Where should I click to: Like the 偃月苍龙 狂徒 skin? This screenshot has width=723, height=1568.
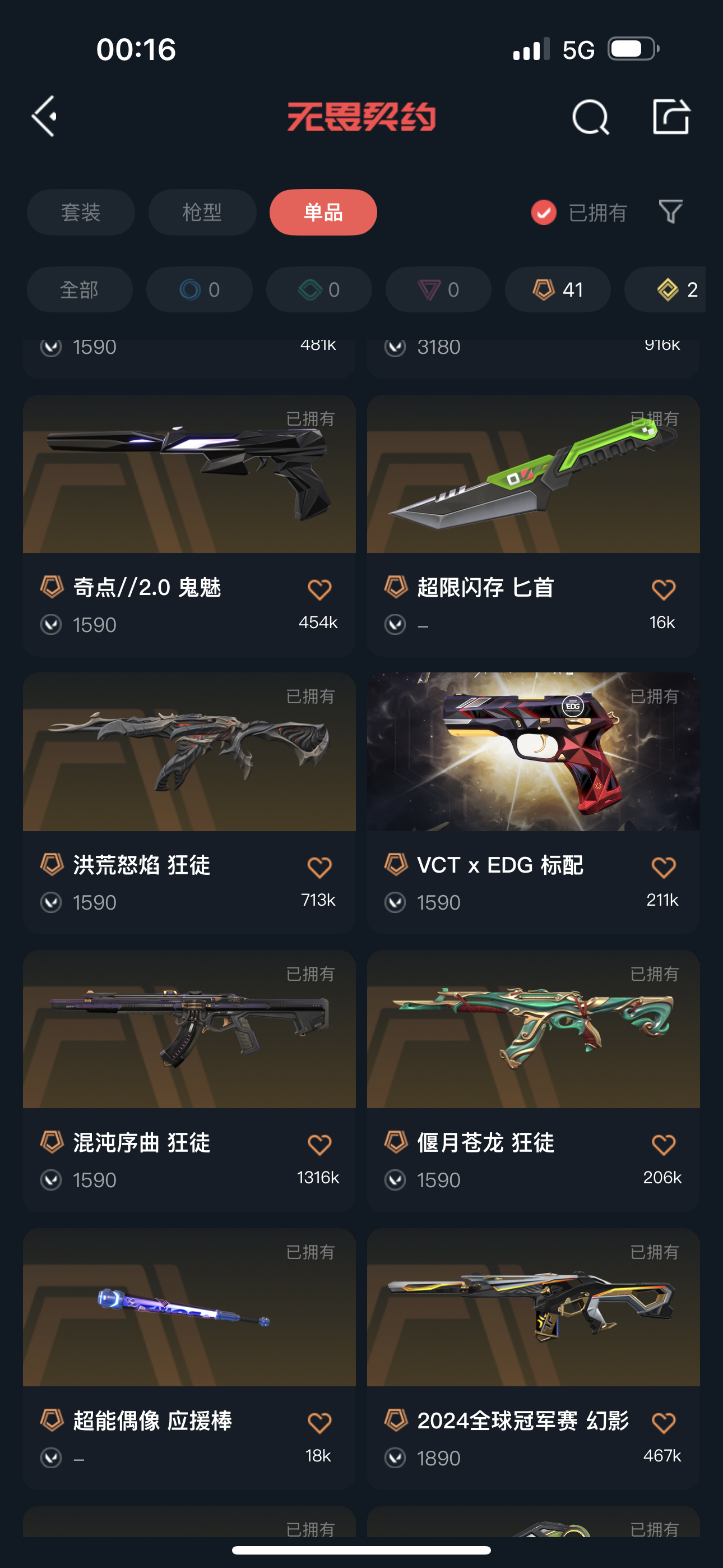tap(662, 1145)
